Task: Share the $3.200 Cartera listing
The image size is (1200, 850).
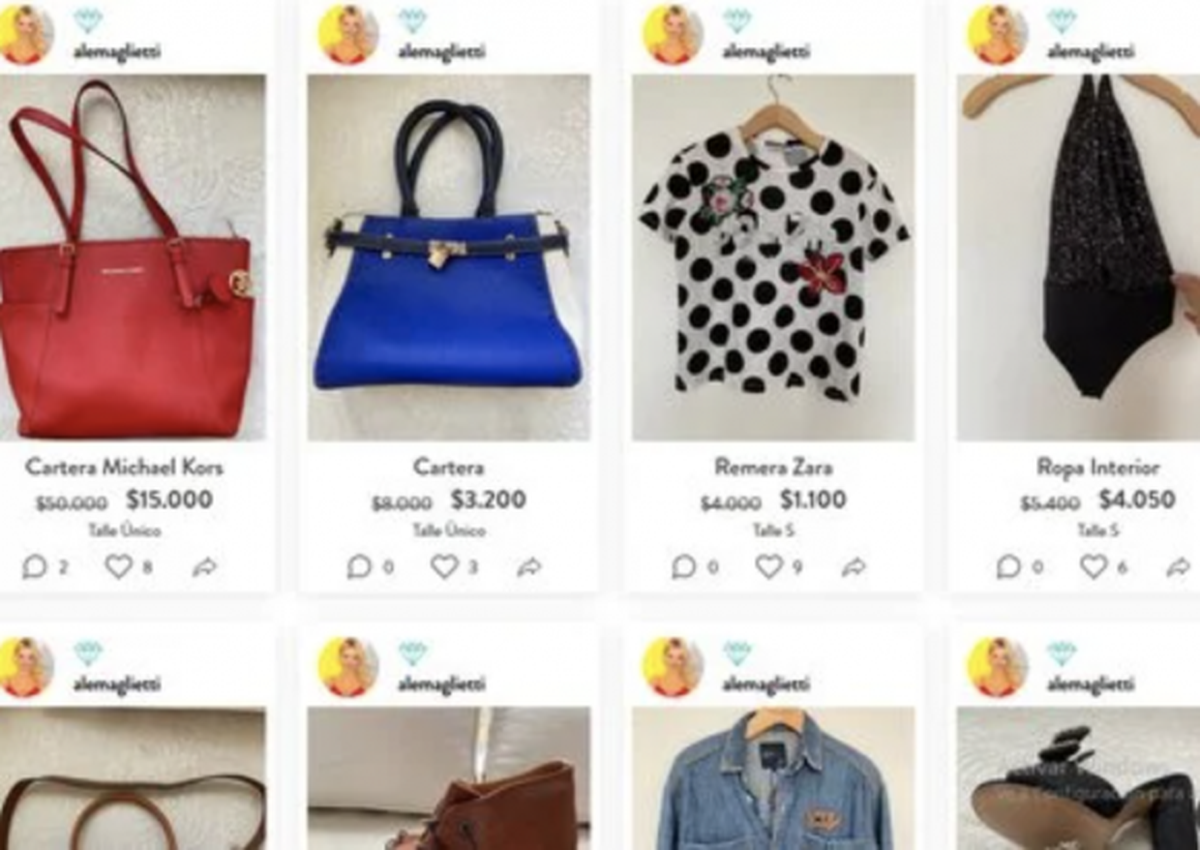Action: click(529, 568)
